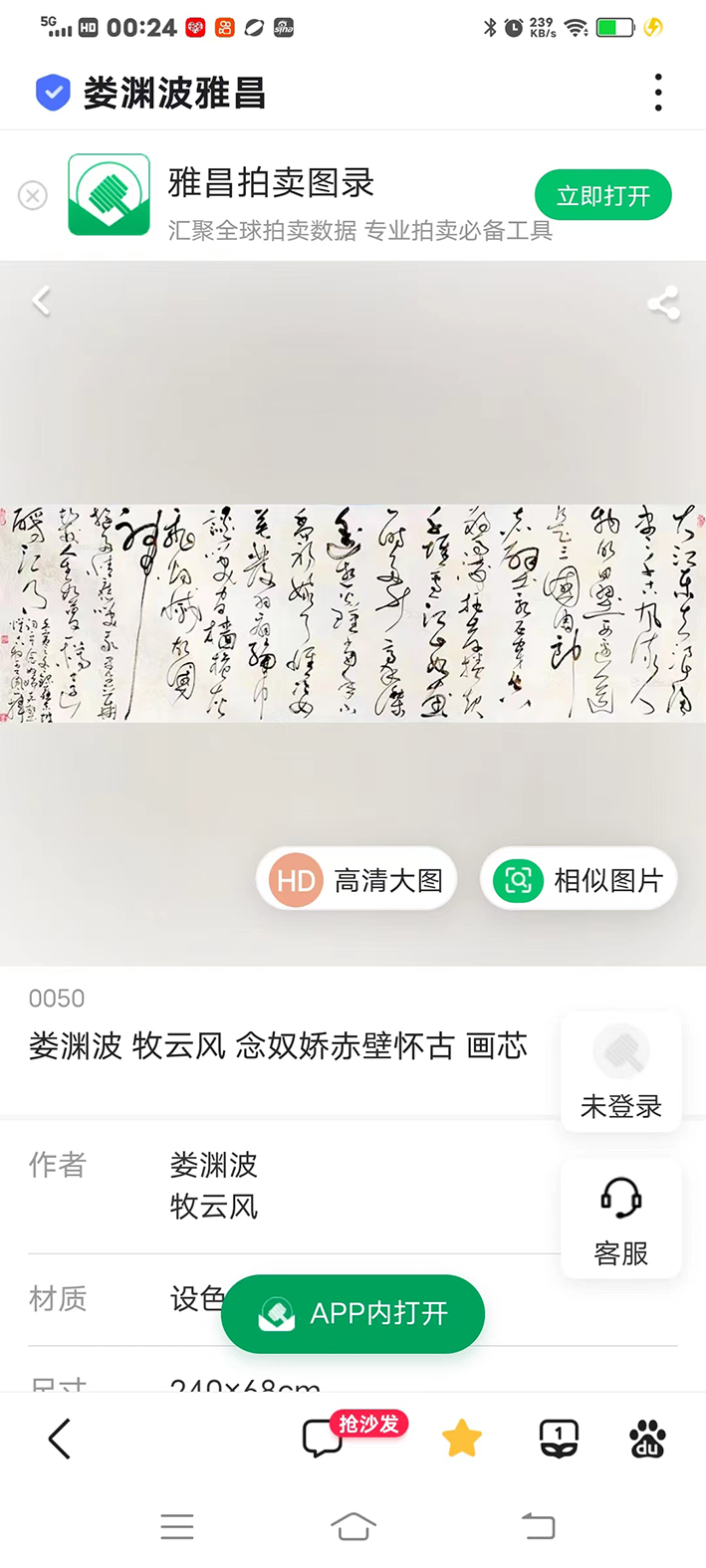
Task: Open the tab switcher showing 1
Action: [558, 1440]
